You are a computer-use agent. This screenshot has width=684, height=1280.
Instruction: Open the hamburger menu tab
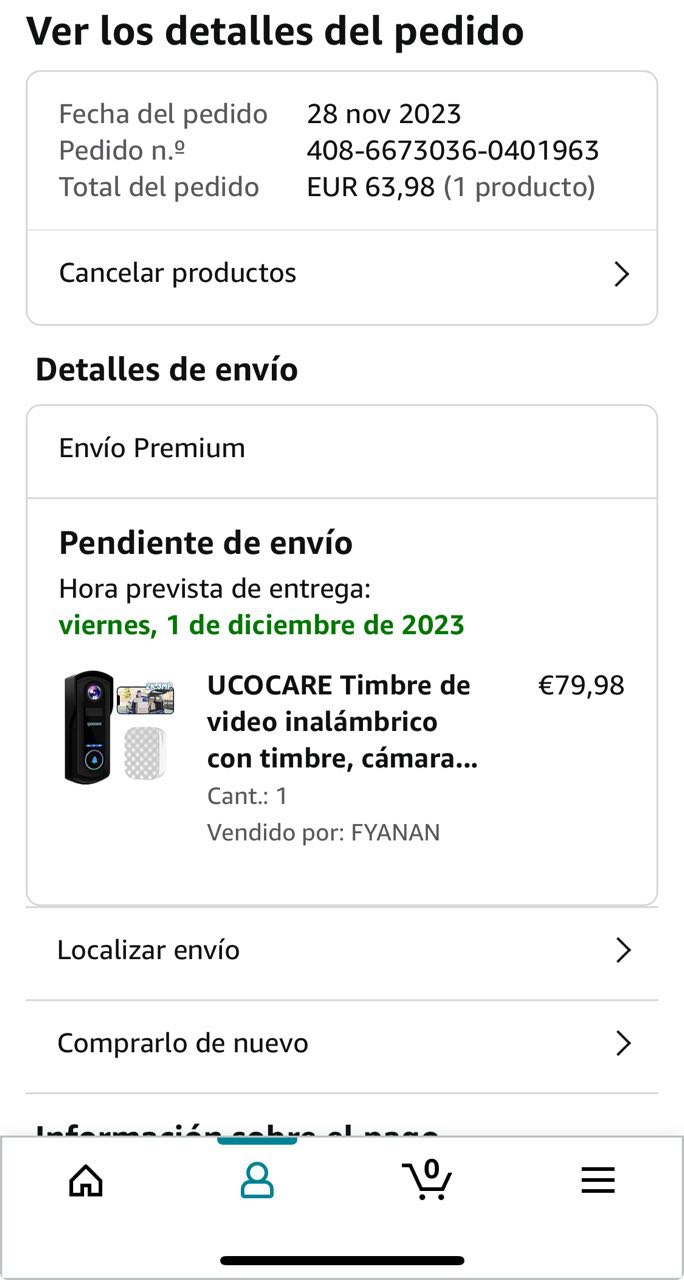tap(598, 1181)
